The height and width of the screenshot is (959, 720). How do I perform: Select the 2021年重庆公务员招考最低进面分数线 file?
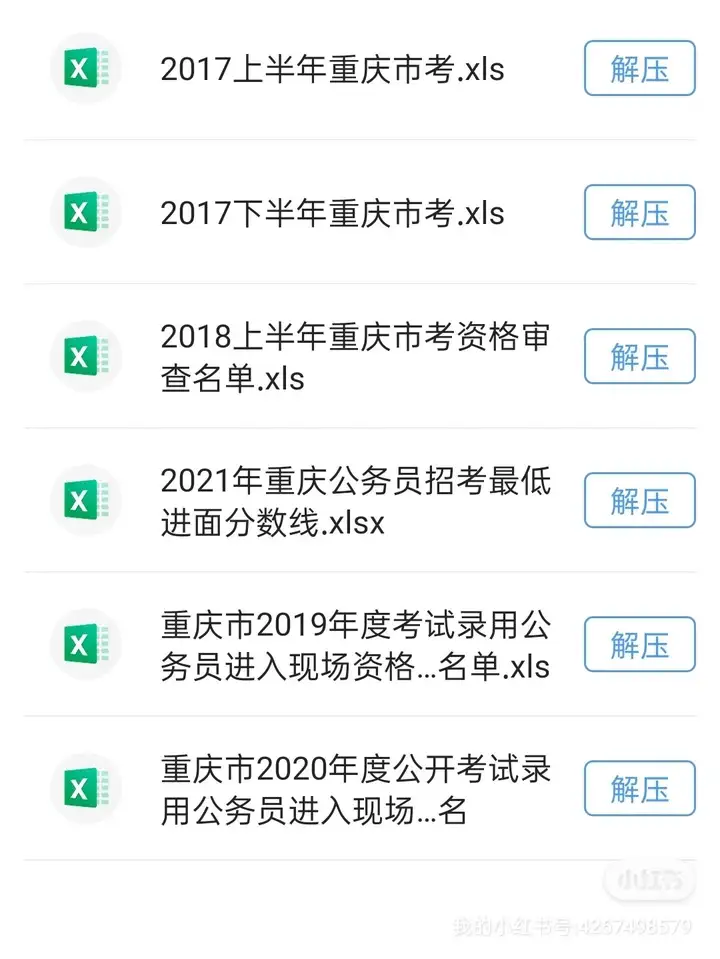354,501
